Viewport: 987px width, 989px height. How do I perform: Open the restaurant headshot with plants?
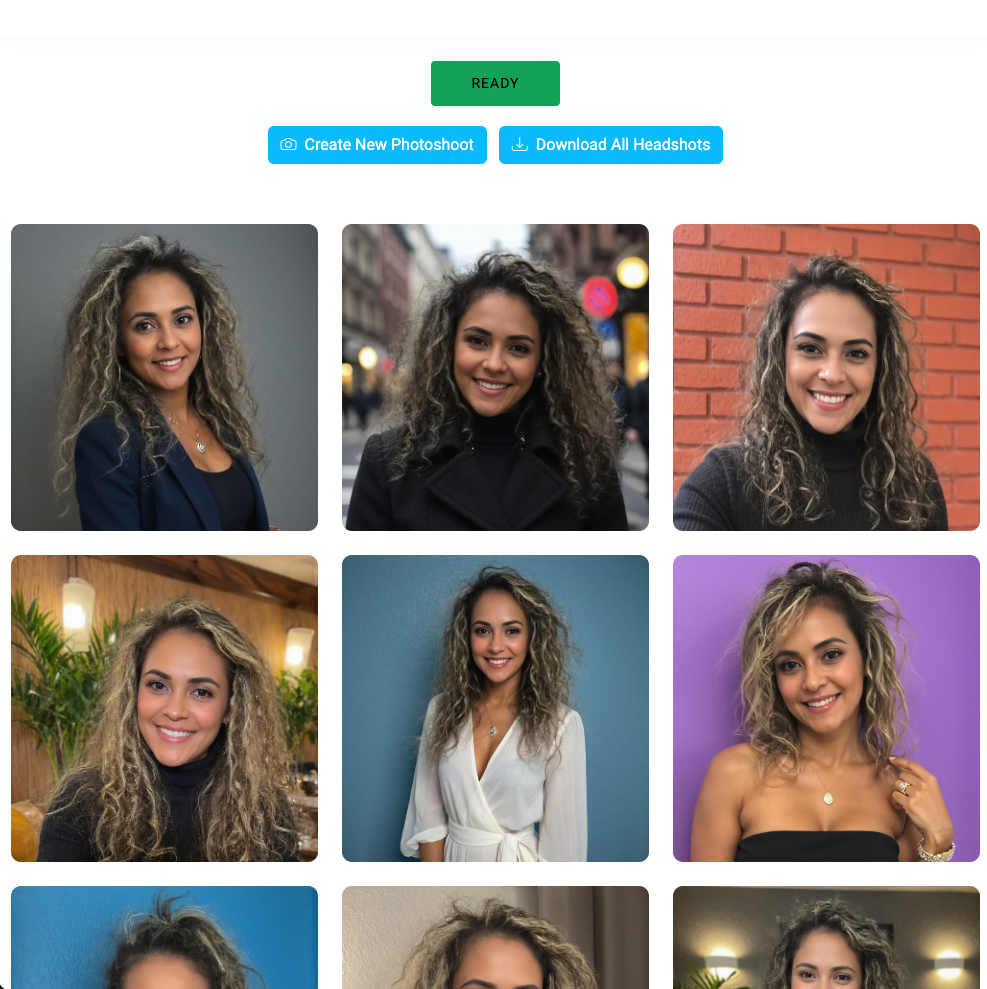(x=164, y=708)
